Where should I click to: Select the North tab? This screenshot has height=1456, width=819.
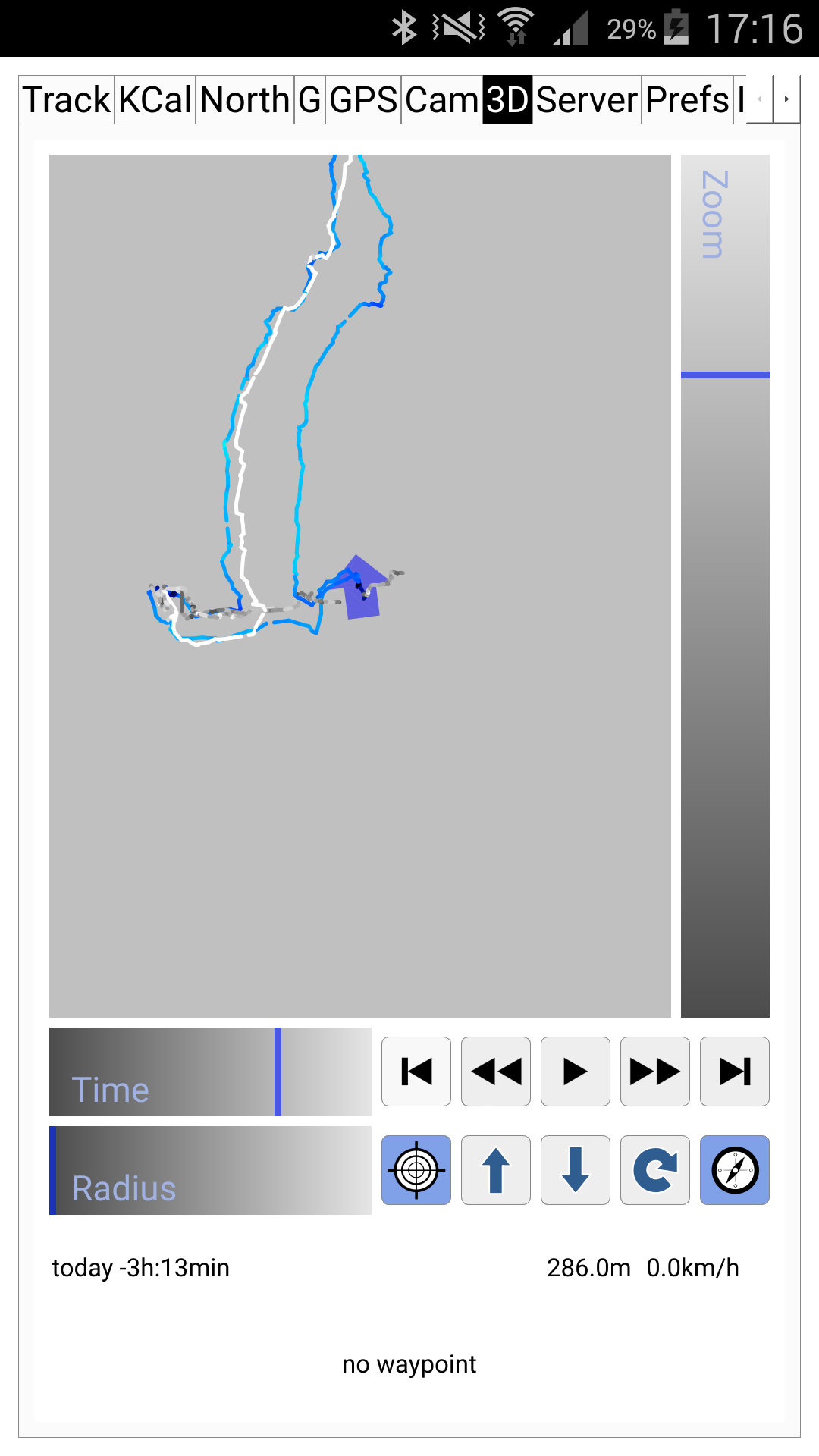point(245,99)
